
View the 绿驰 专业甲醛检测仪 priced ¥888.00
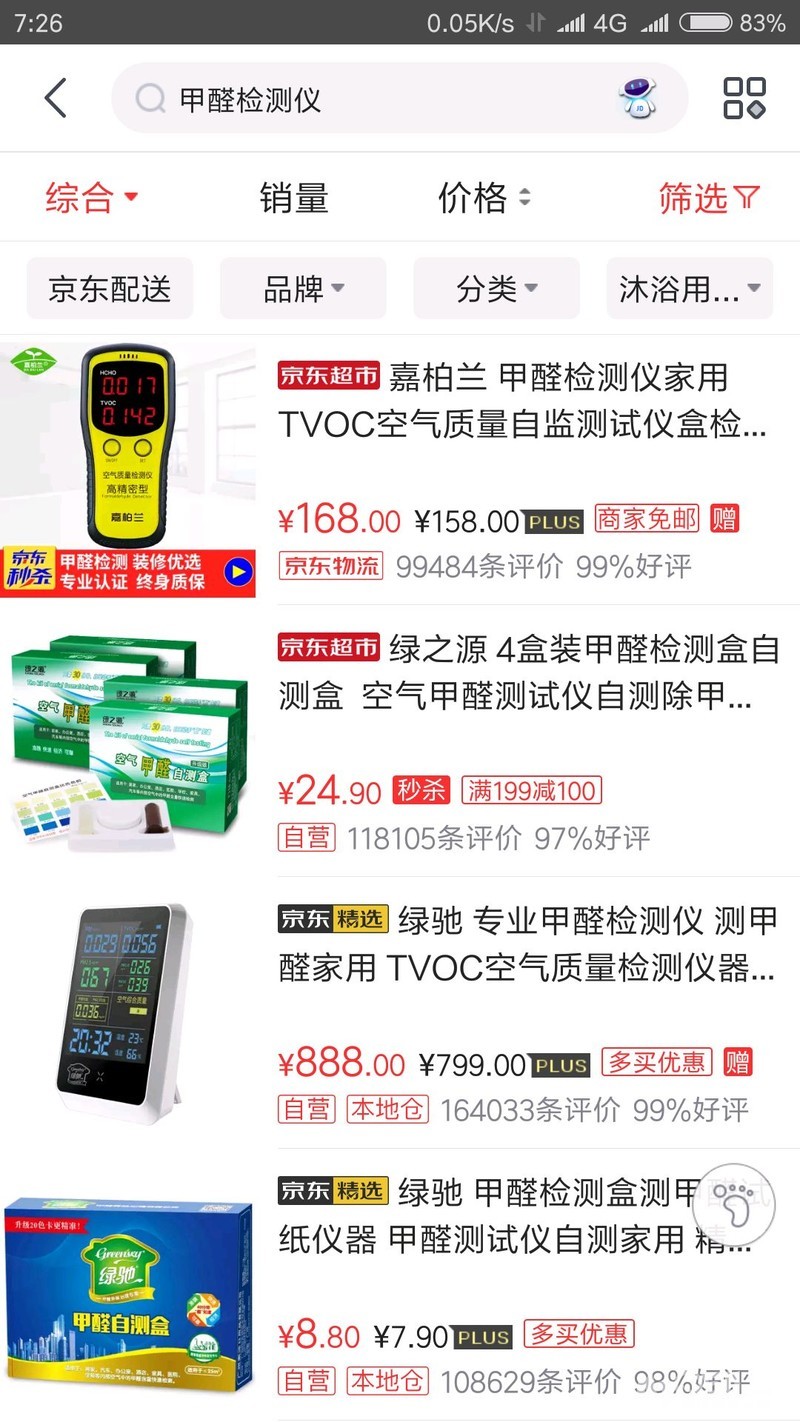click(520, 944)
